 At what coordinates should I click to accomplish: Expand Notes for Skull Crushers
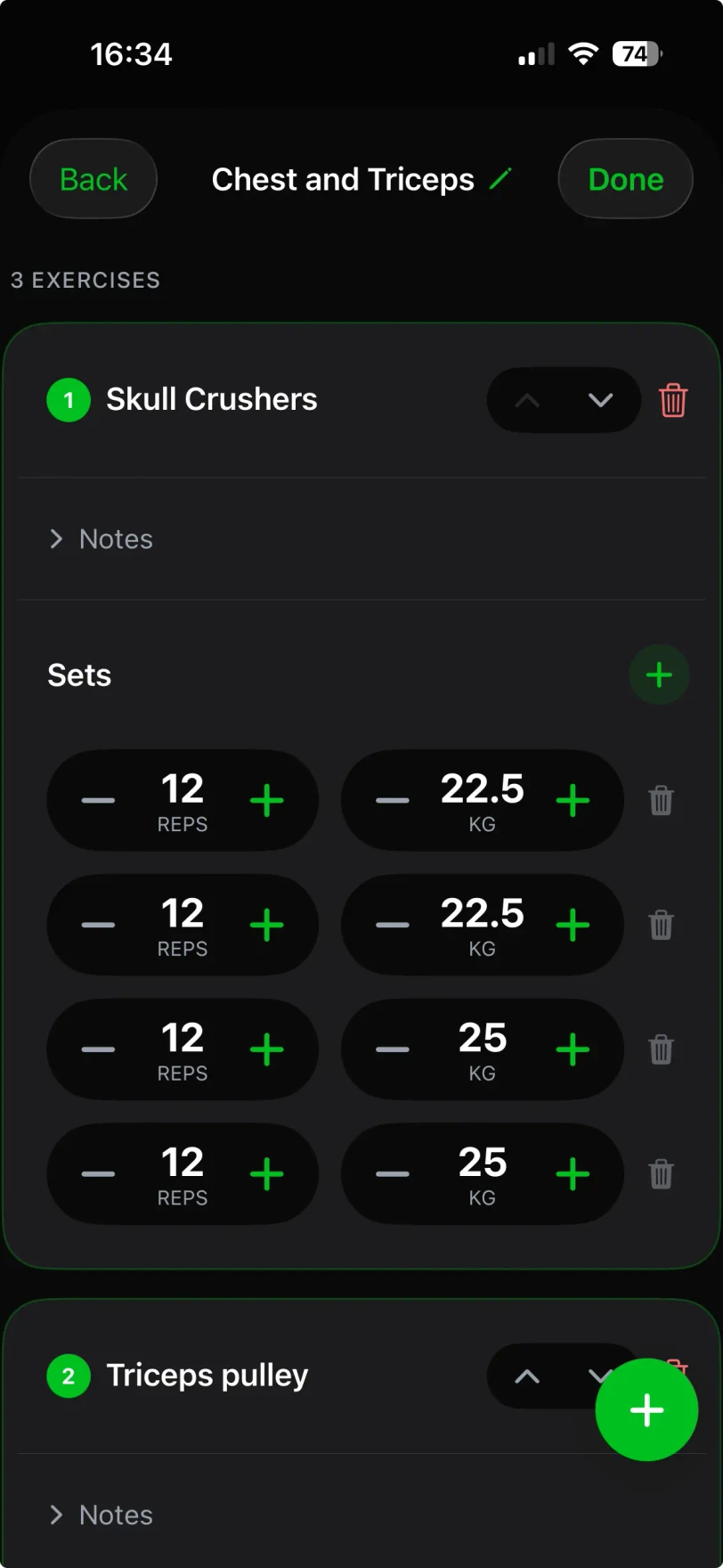point(101,538)
